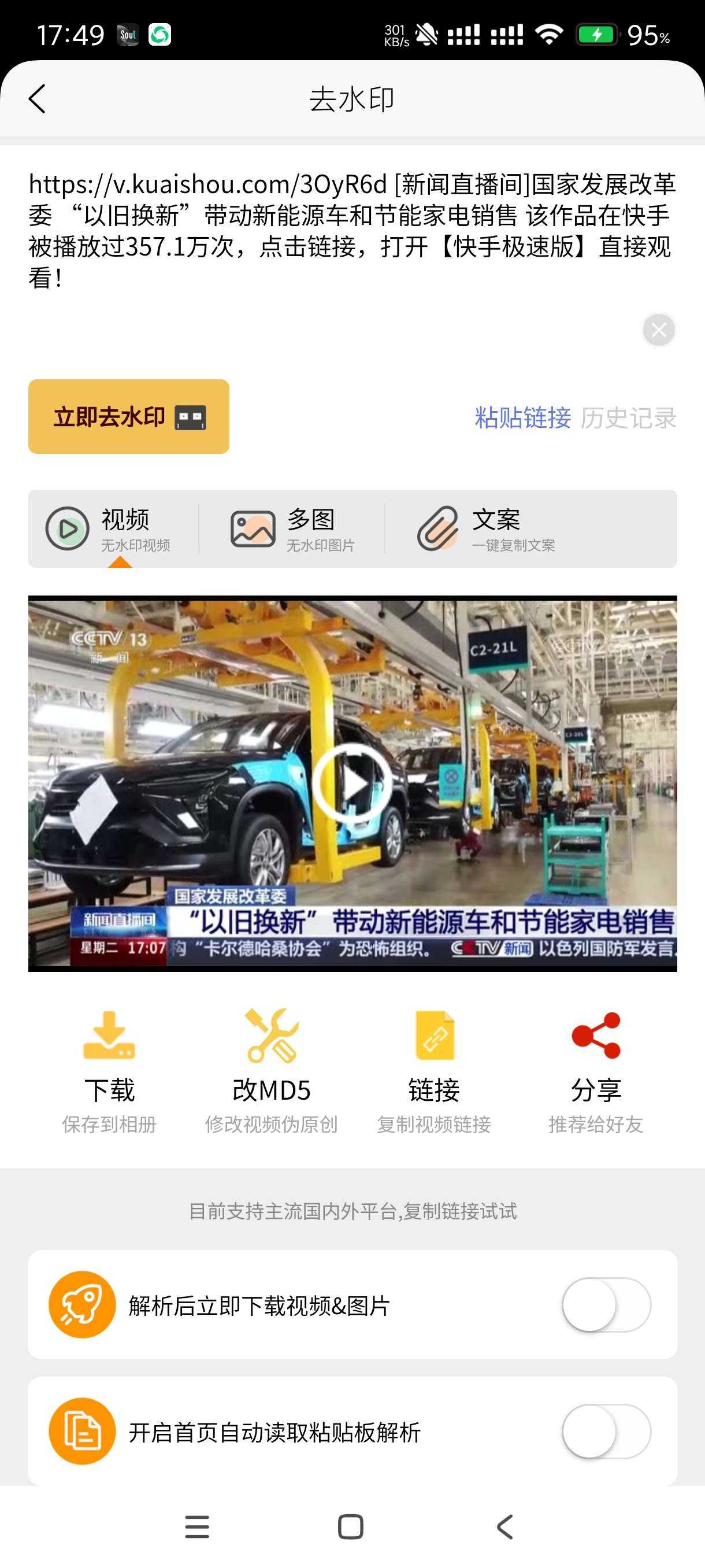The width and height of the screenshot is (705, 1568).
Task: Go to the system home screen
Action: tap(350, 1526)
